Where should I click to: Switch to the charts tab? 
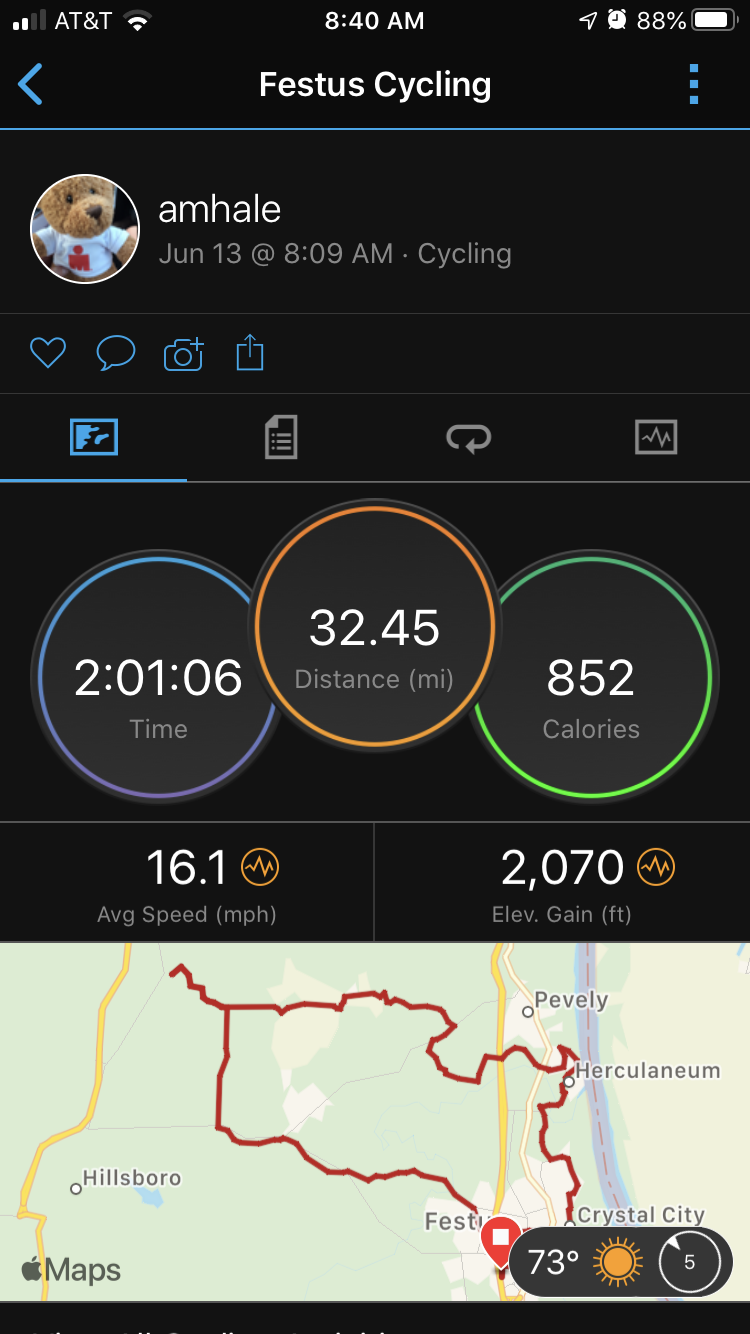[x=656, y=438]
